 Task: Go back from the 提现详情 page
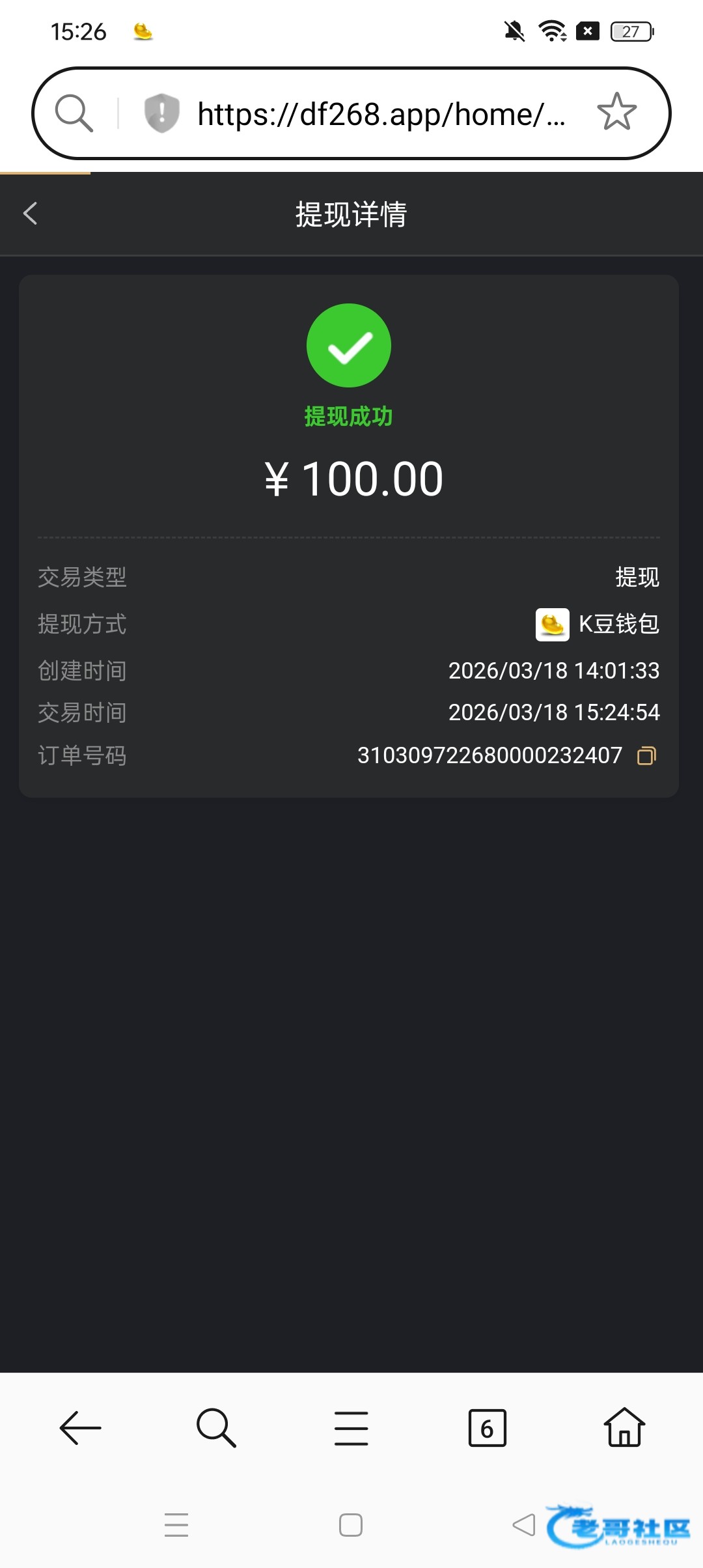pos(31,214)
